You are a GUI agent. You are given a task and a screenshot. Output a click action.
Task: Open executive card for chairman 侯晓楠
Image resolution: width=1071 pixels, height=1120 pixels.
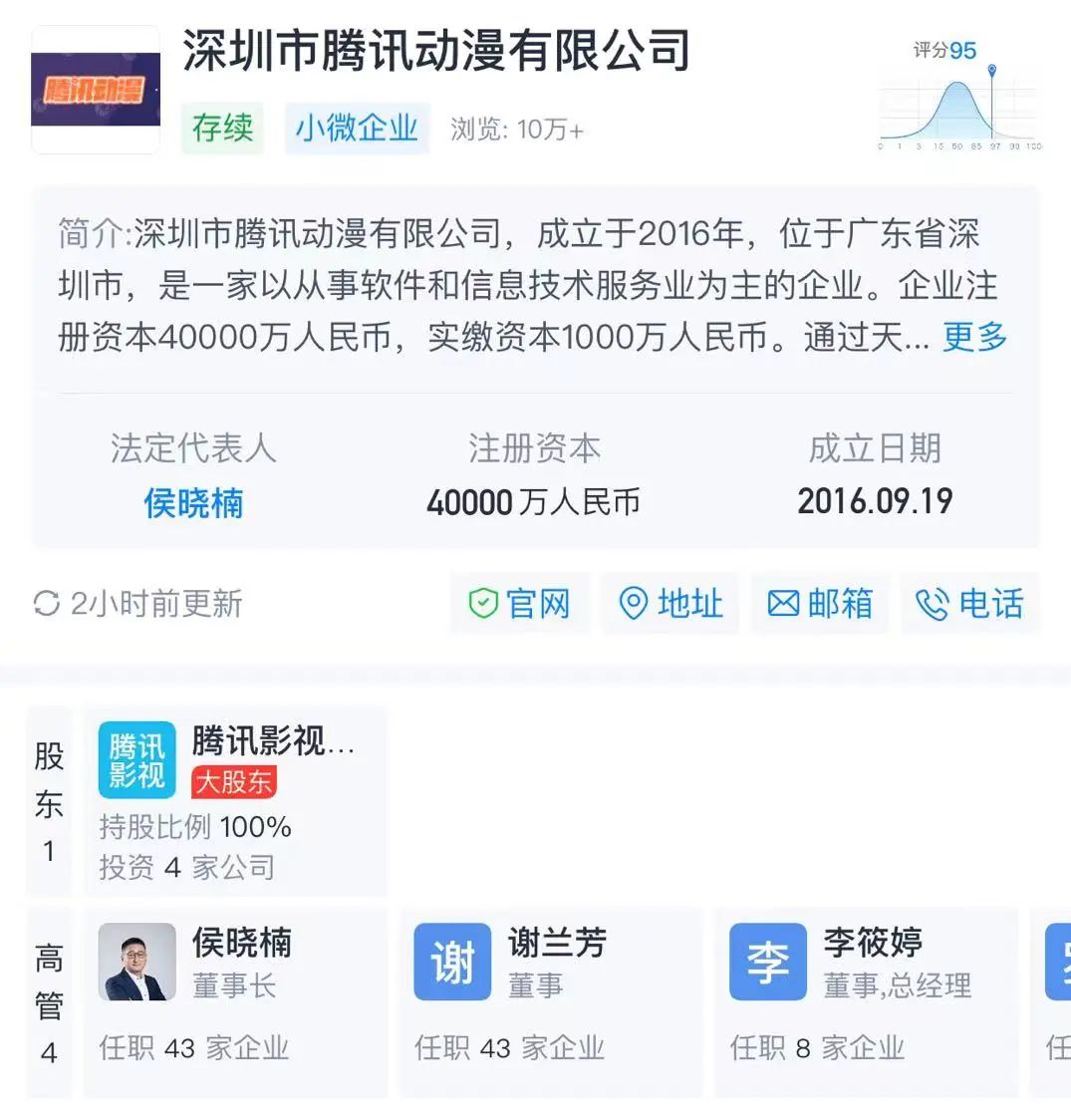coord(235,1000)
